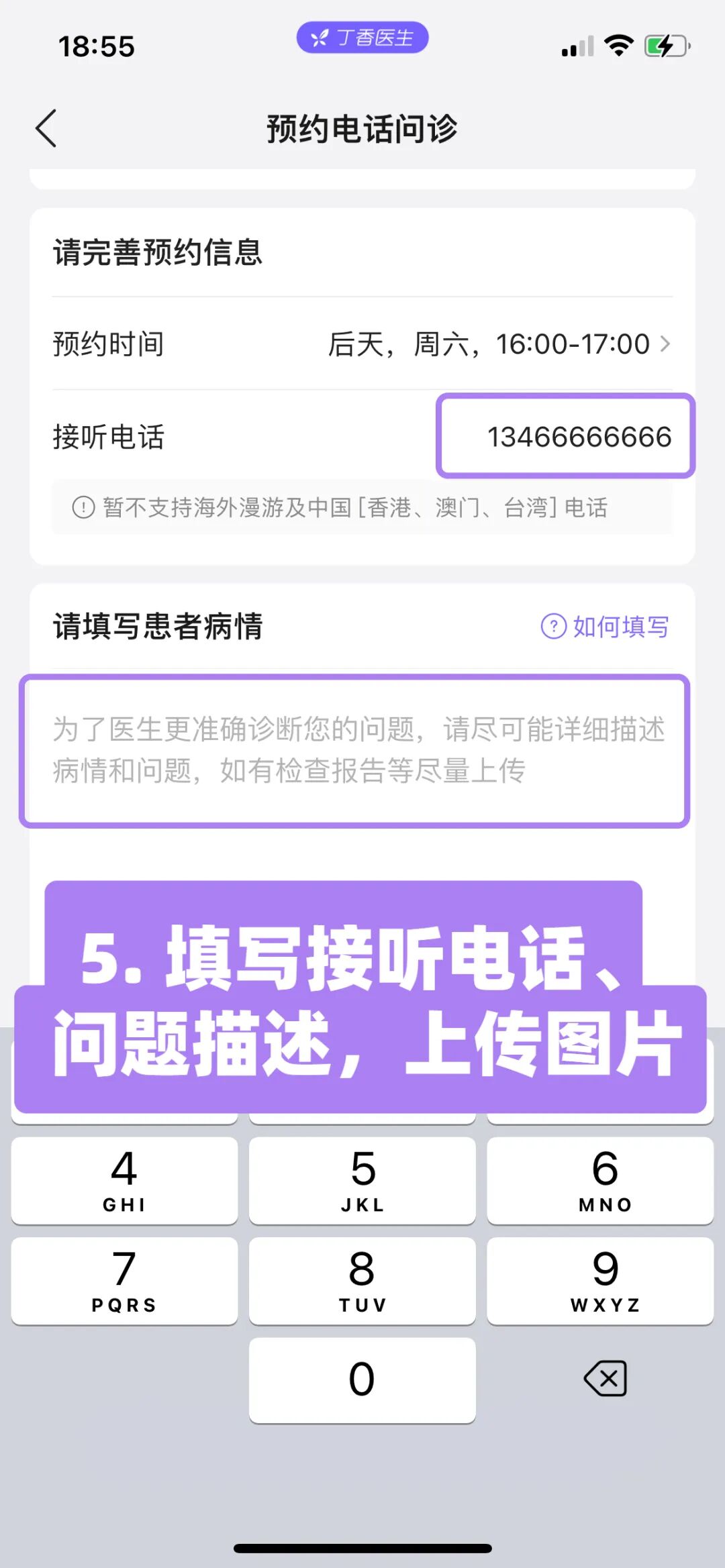Type digit 8 on the keypad
The height and width of the screenshot is (1568, 725).
tap(362, 1281)
